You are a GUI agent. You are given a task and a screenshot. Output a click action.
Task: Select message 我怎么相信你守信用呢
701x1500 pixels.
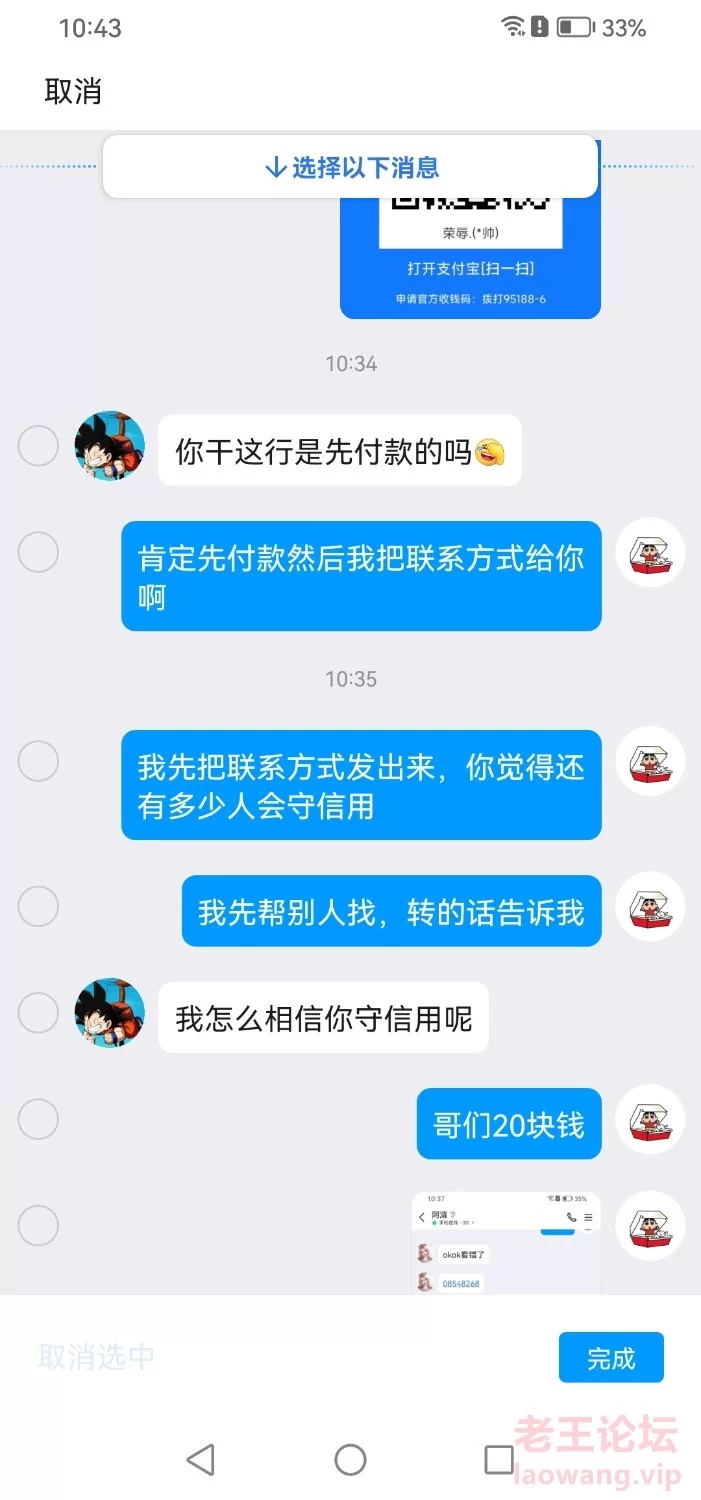[38, 1013]
